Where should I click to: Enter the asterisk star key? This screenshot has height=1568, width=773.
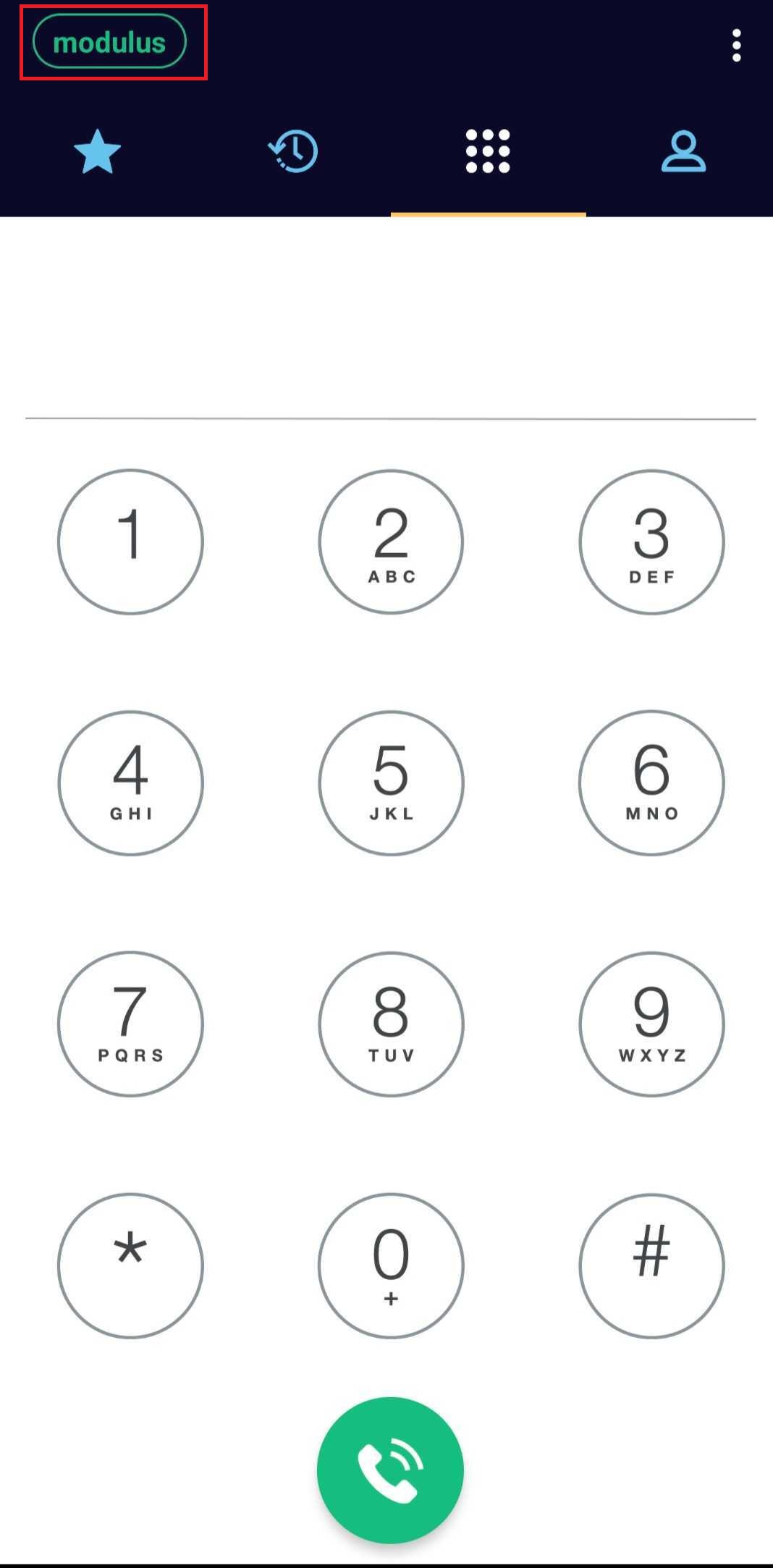[130, 1265]
